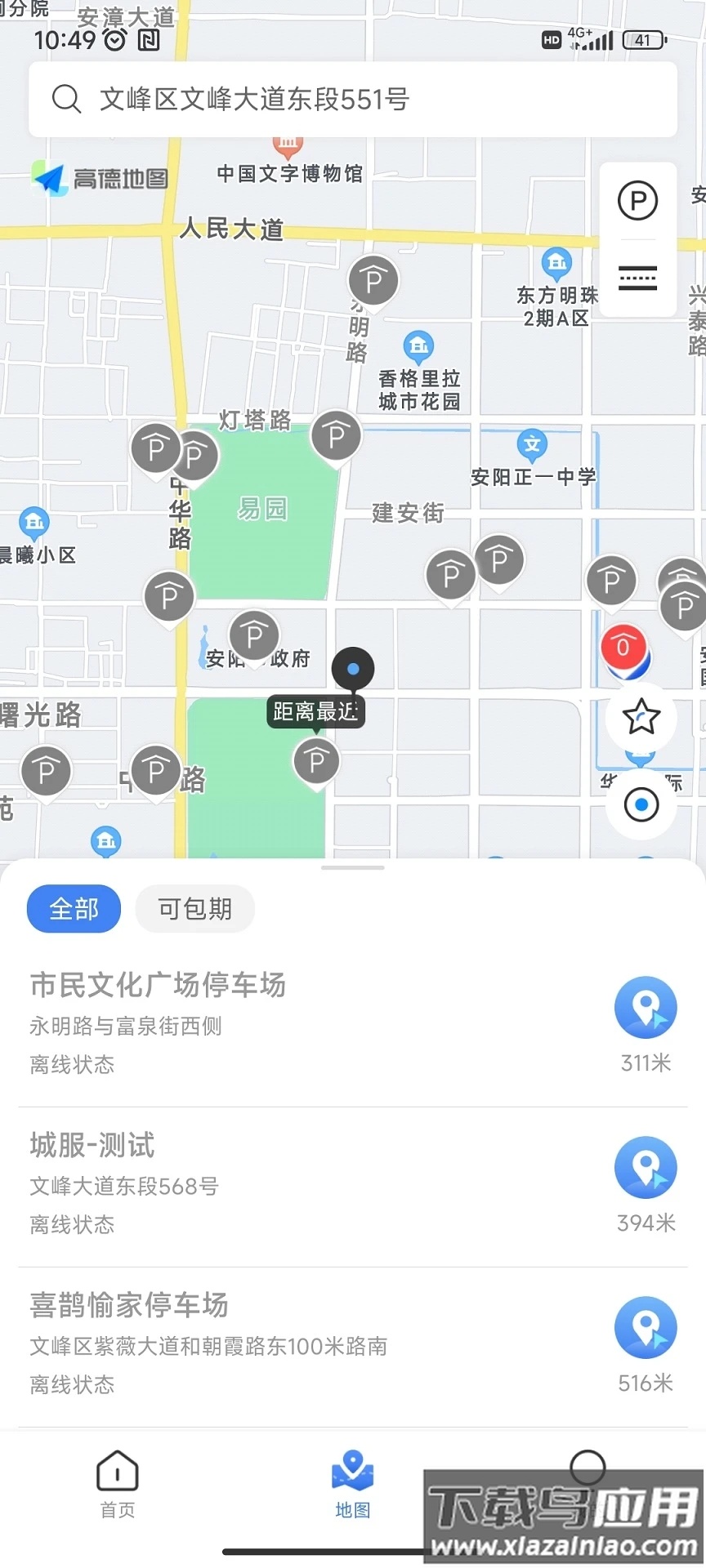Enable the 全部 filter chip
Screen dimensions: 706x1568
[73, 908]
